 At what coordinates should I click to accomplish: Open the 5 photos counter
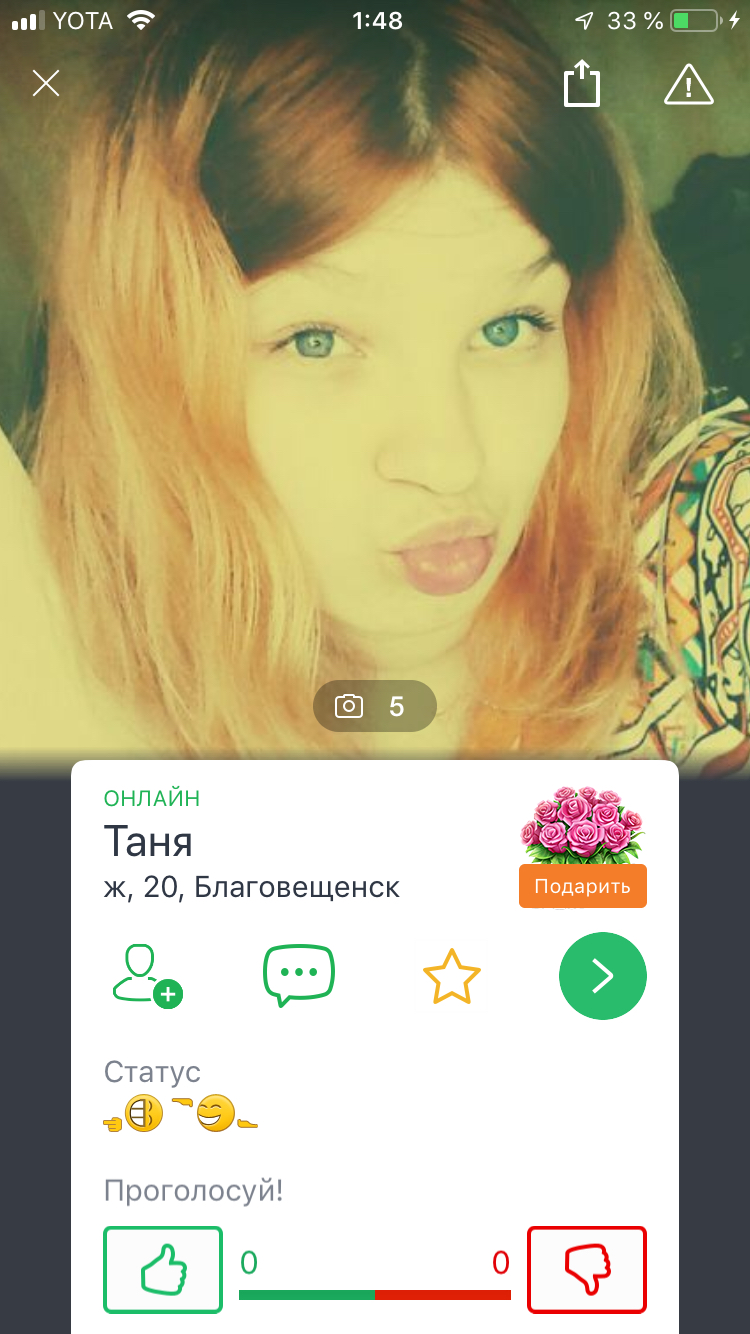375,707
